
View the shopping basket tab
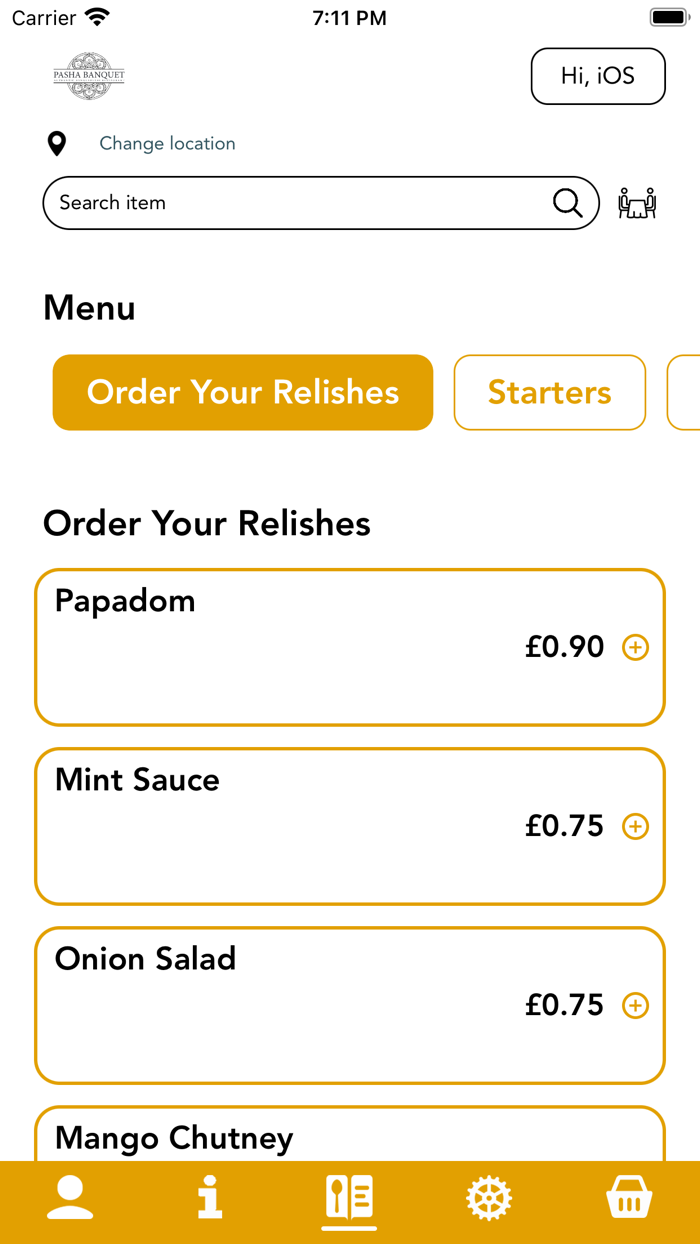coord(629,1198)
